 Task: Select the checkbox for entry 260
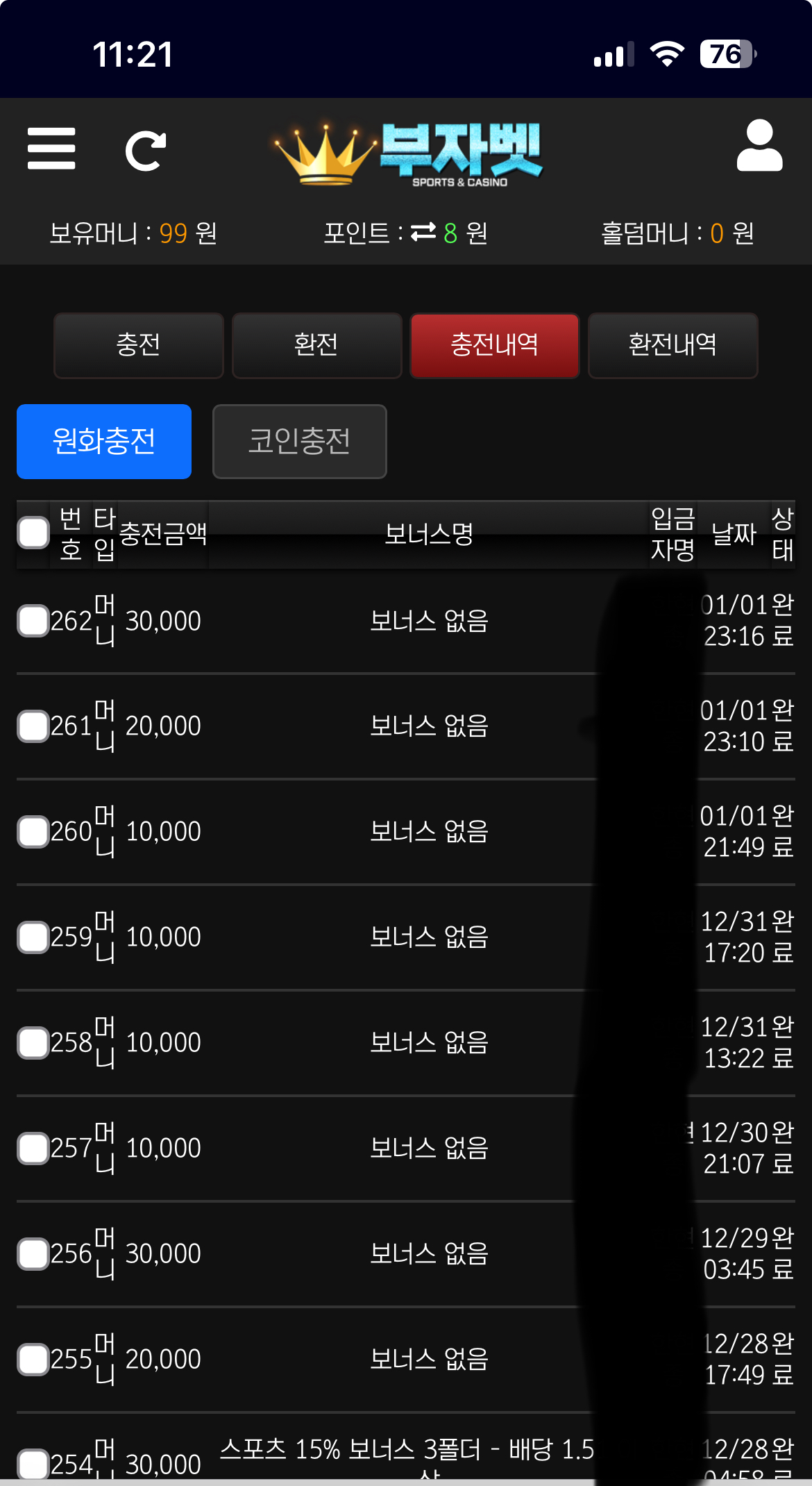coord(33,832)
